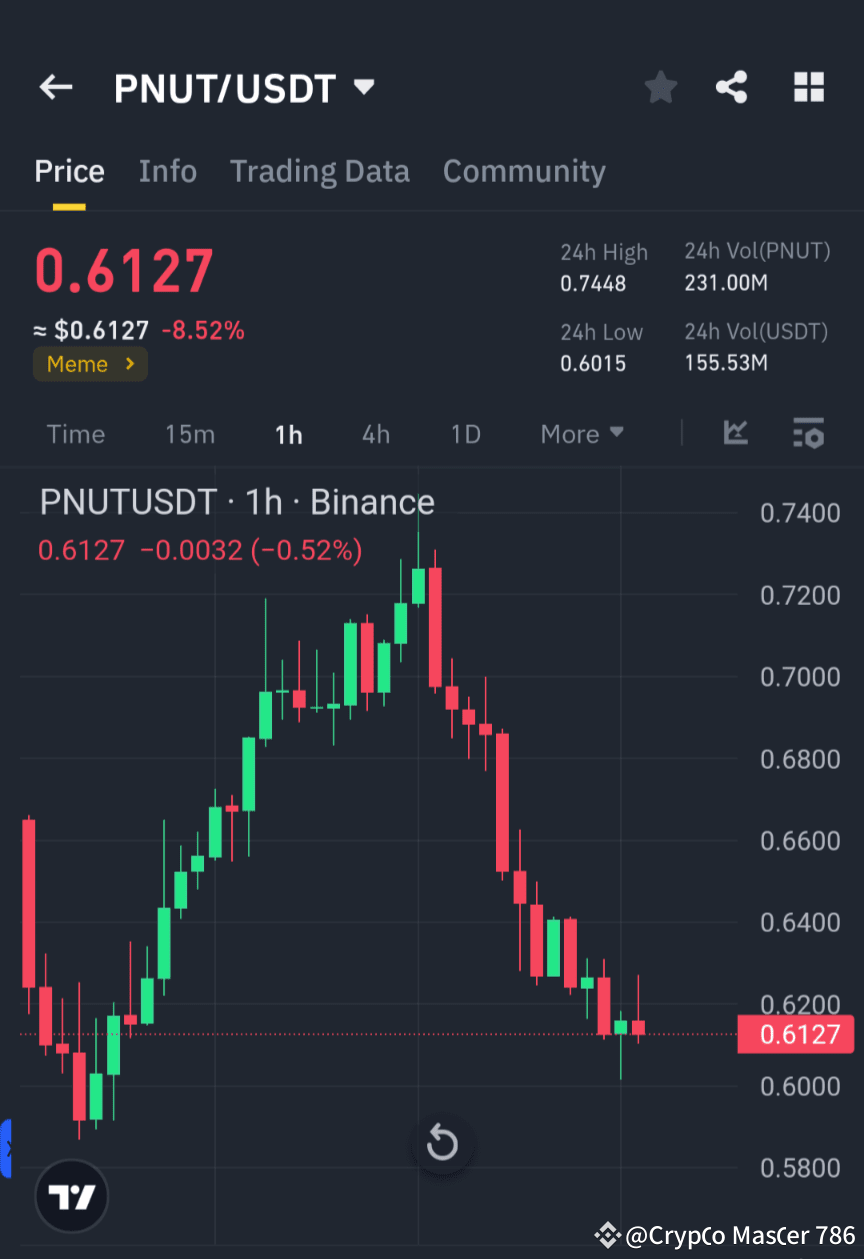Tap the refresh icon below the chart
864x1259 pixels.
441,1143
